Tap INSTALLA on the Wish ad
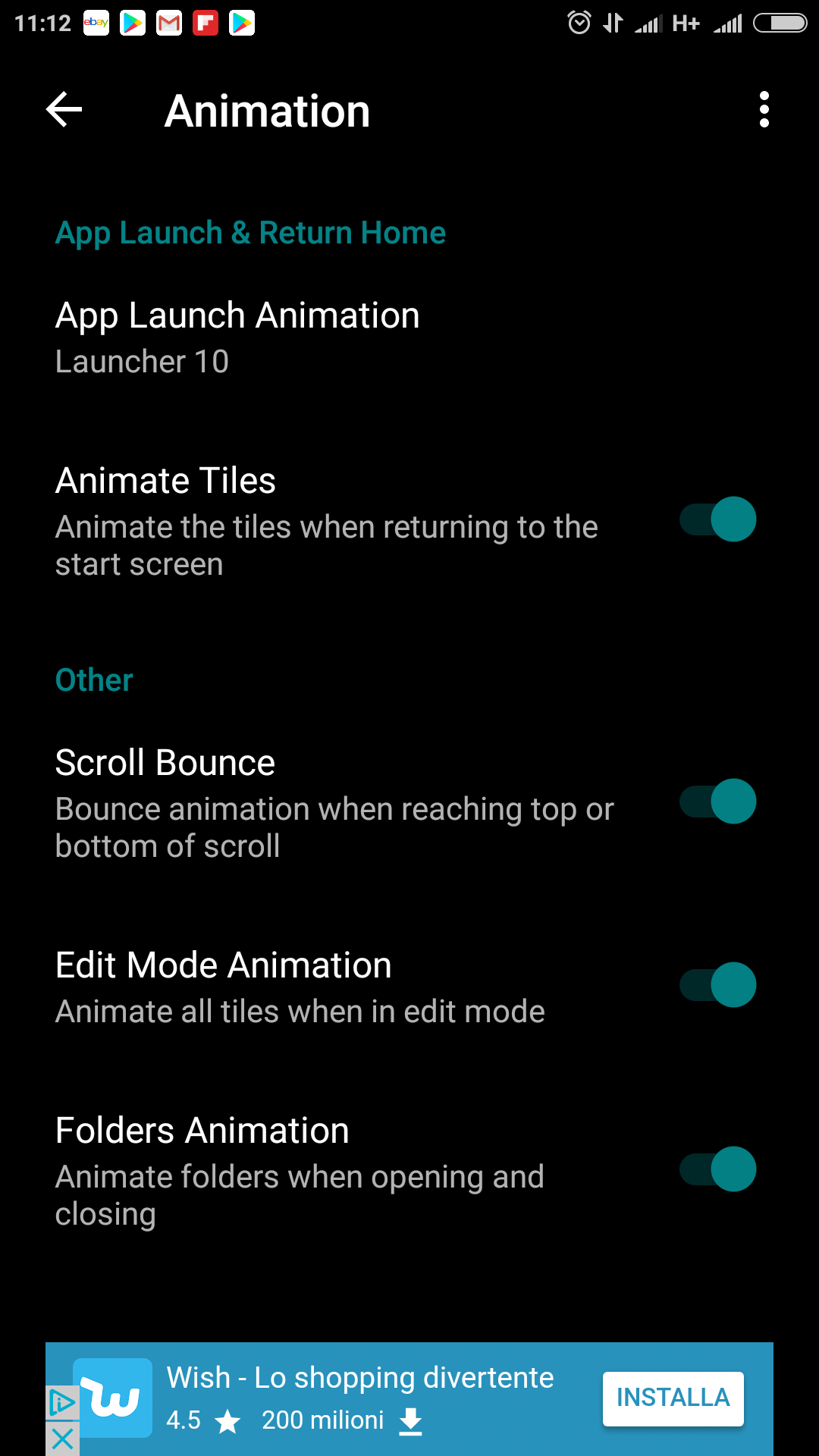The image size is (819, 1456). tap(673, 1398)
